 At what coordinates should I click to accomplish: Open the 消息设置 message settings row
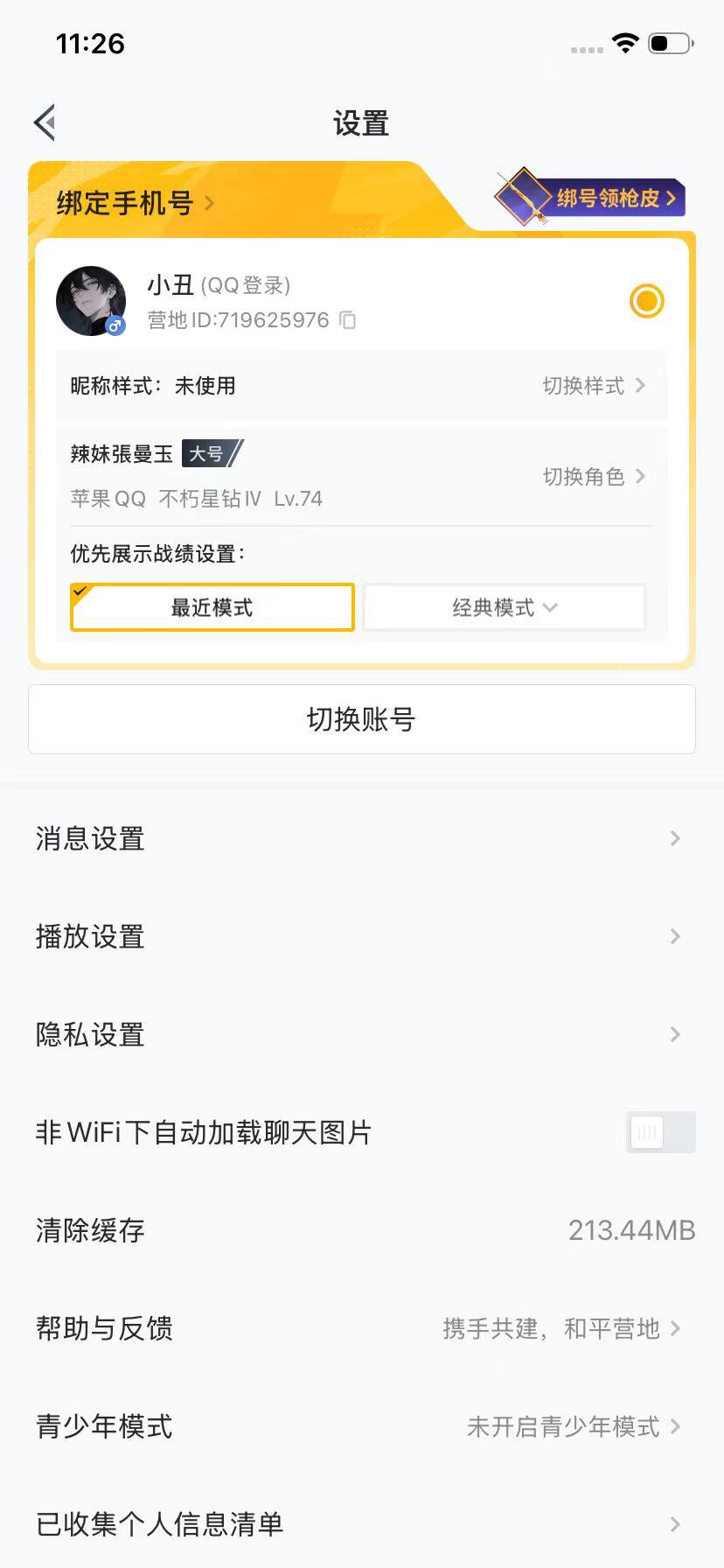click(362, 838)
